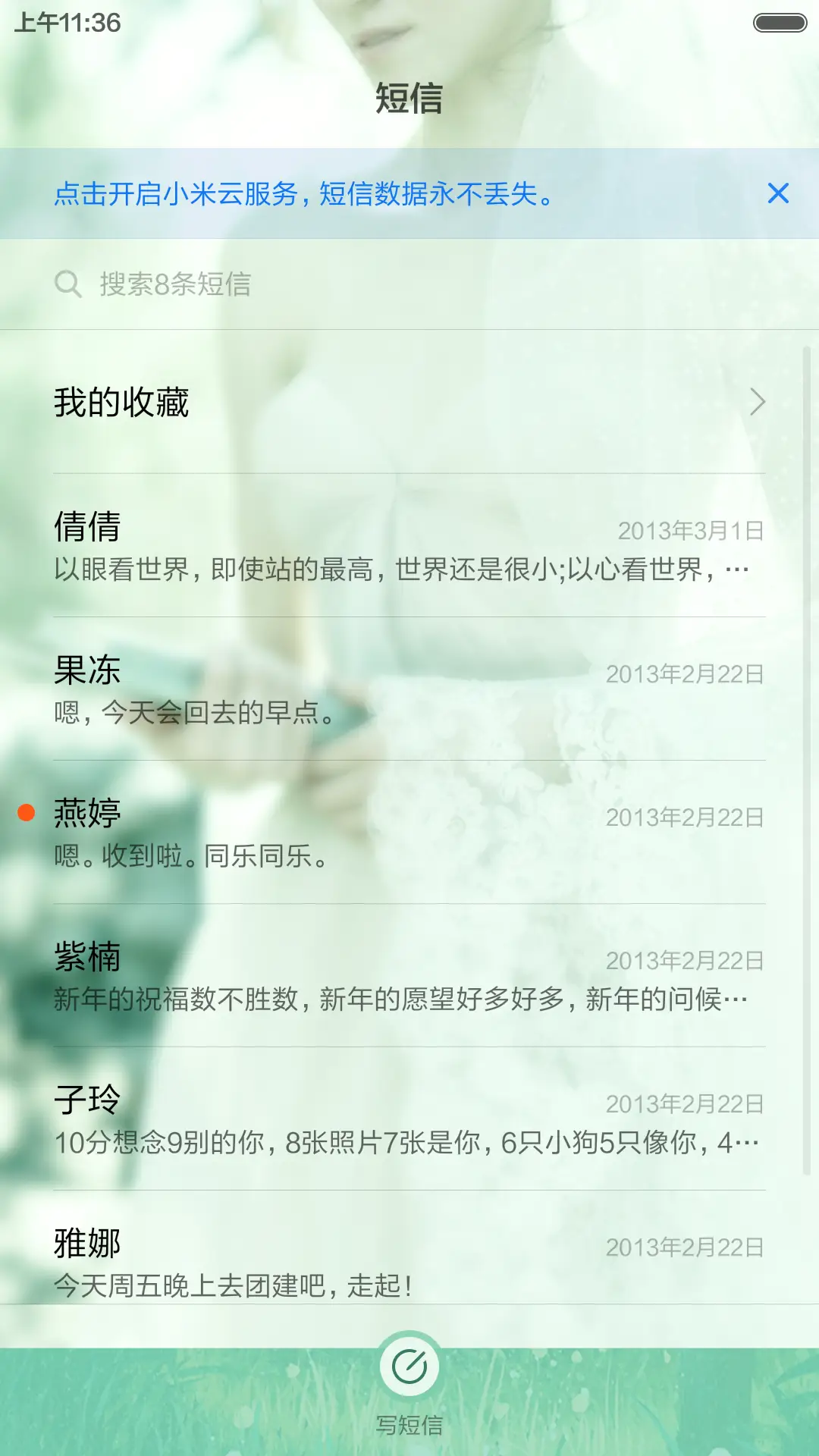Select the magnifier icon in the search bar

(x=69, y=285)
